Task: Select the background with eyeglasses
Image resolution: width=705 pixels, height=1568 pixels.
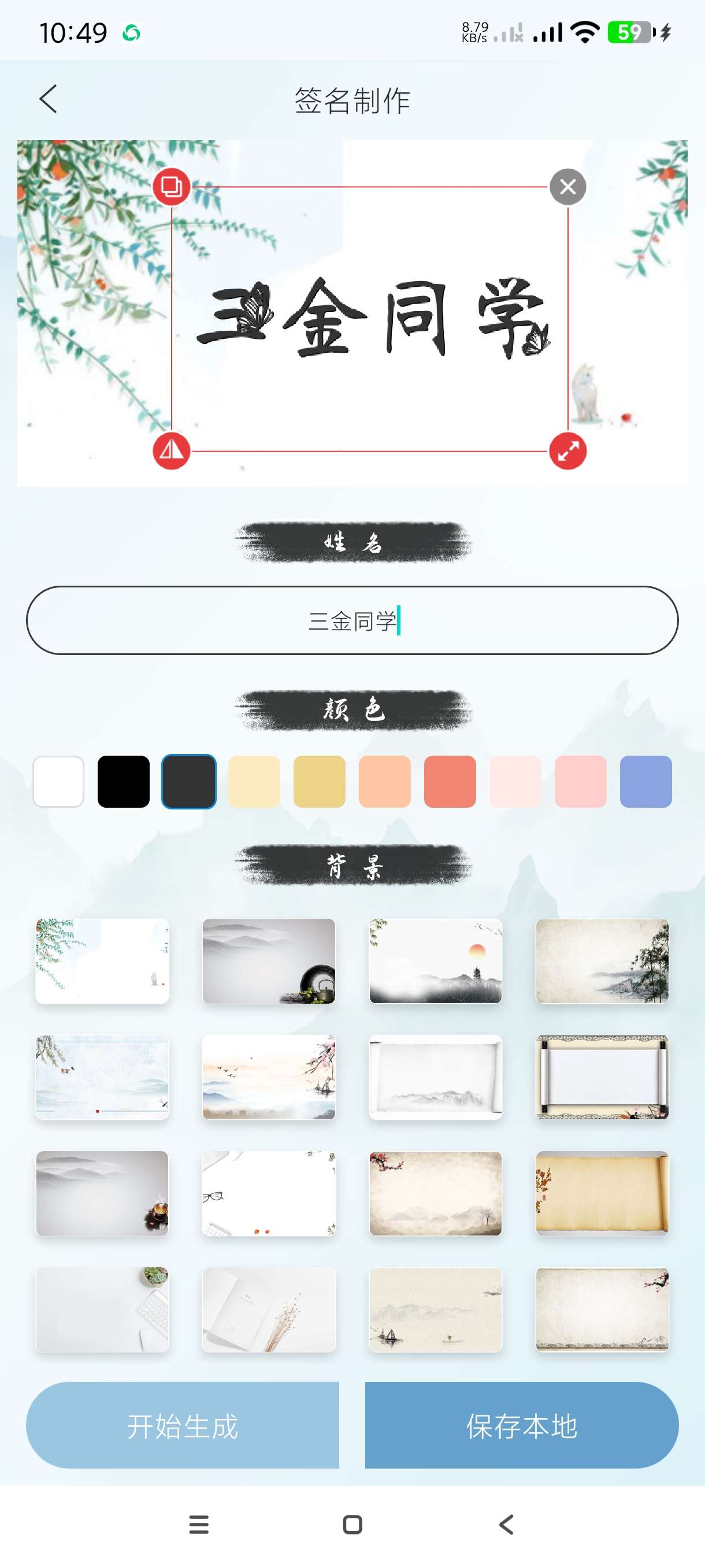Action: (x=269, y=1193)
